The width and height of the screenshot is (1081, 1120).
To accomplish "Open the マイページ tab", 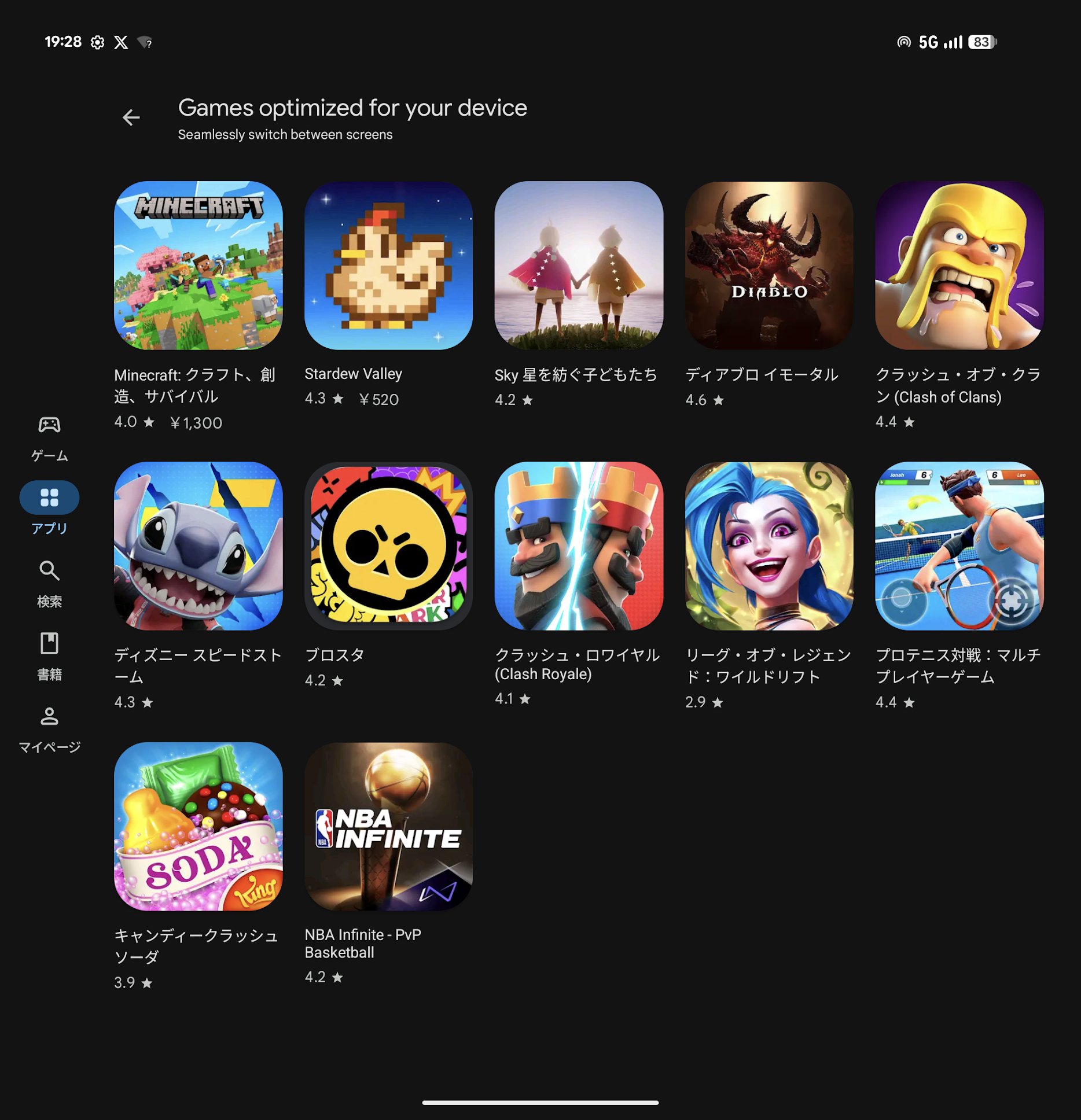I will pyautogui.click(x=49, y=729).
